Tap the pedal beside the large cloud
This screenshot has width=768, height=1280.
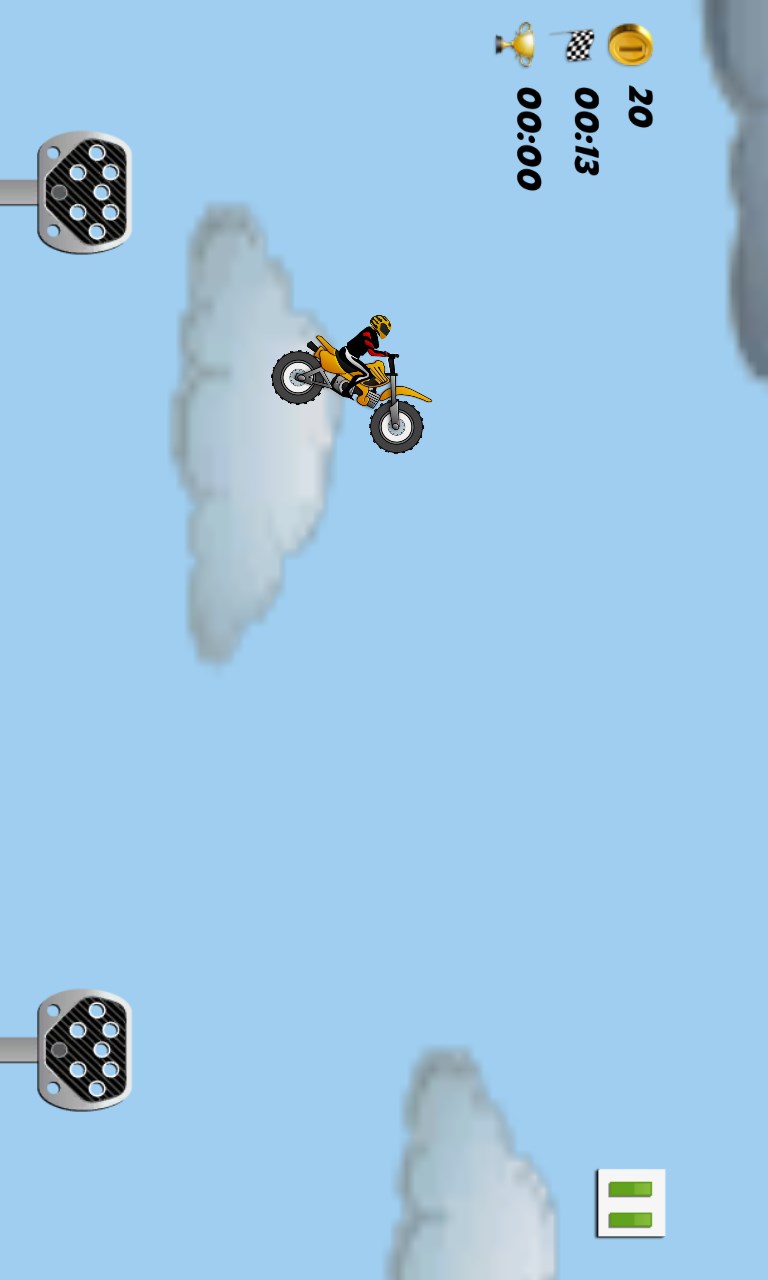(x=85, y=192)
